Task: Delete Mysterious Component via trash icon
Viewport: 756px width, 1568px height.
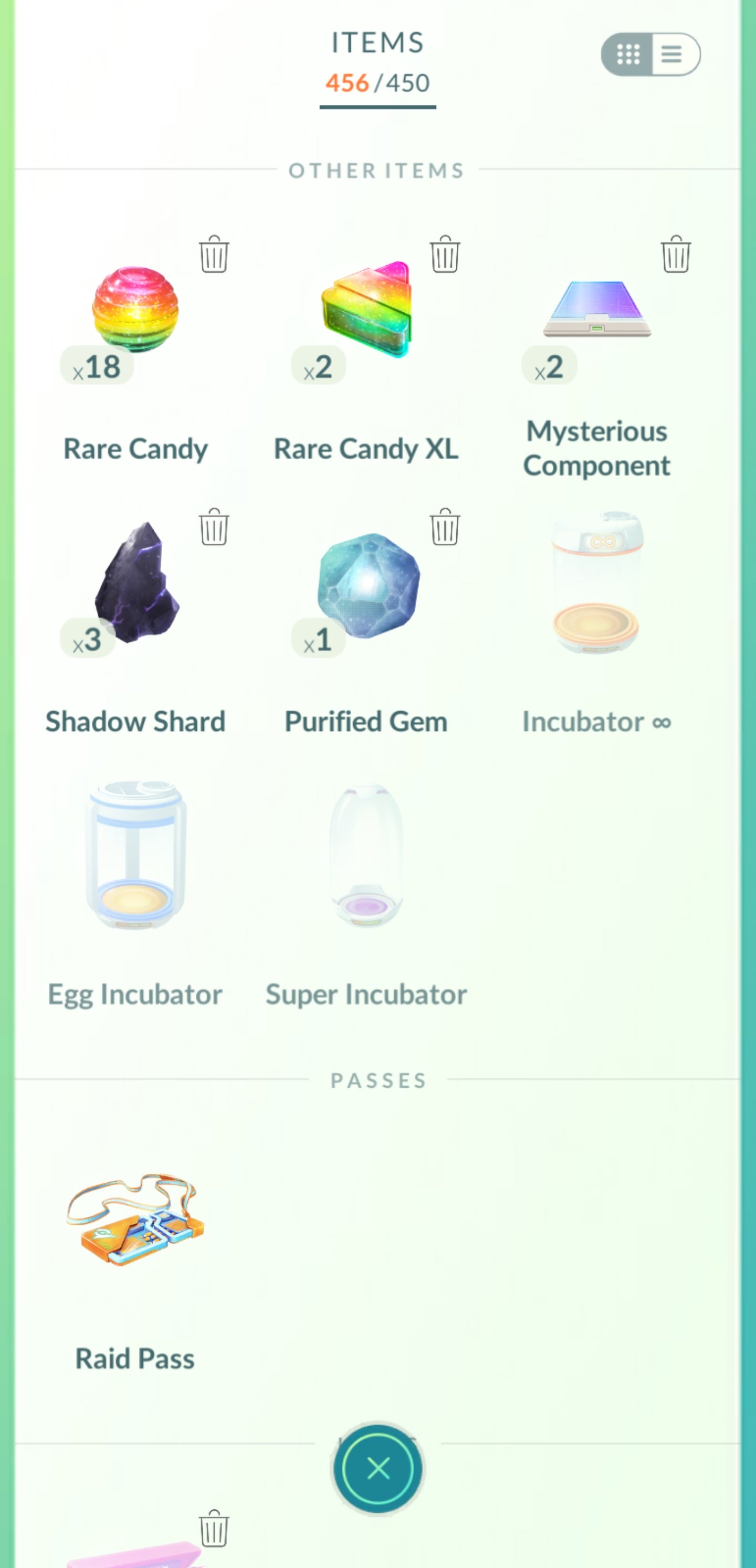Action: point(676,255)
